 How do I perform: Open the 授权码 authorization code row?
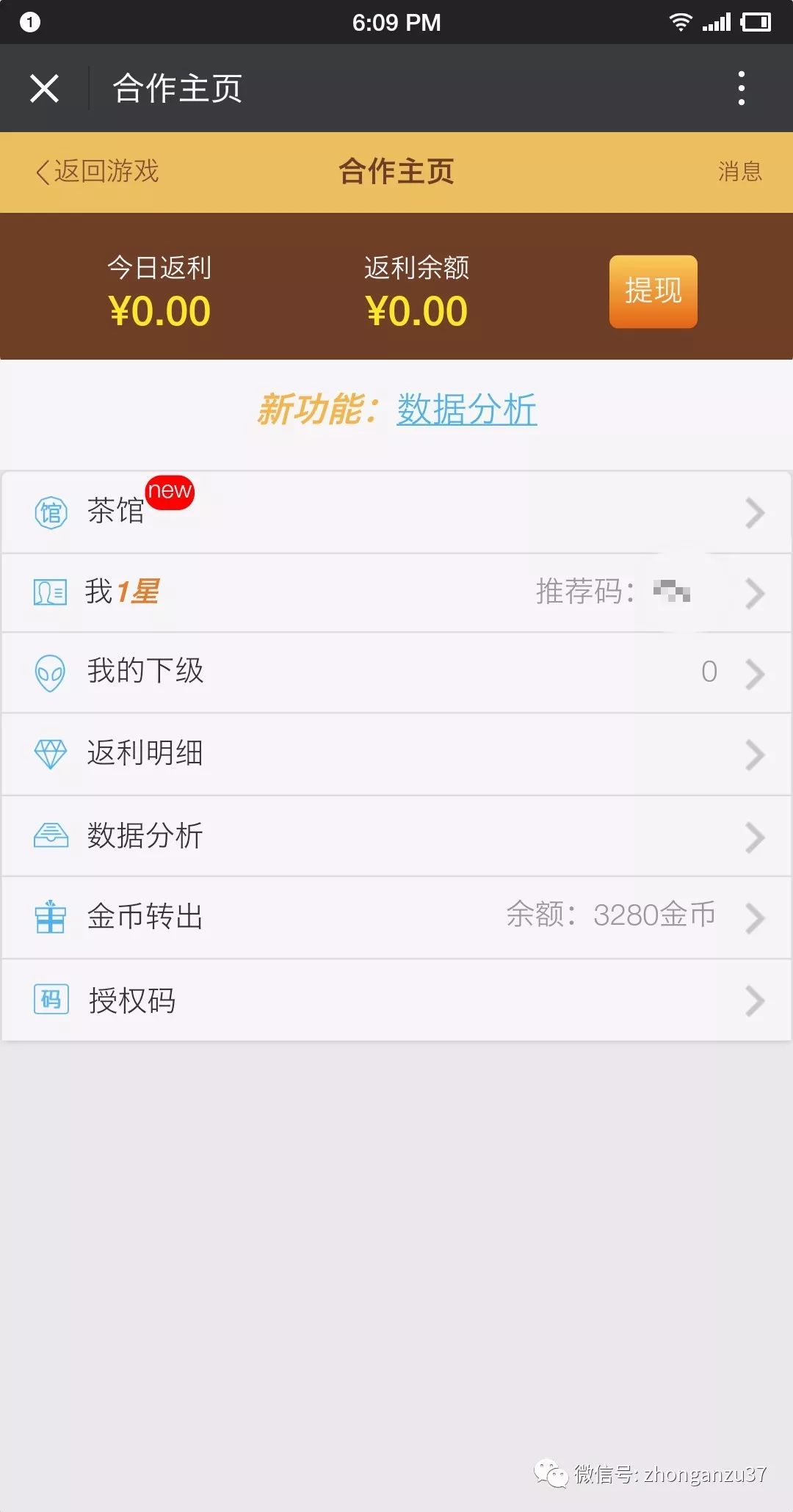pyautogui.click(x=396, y=1000)
